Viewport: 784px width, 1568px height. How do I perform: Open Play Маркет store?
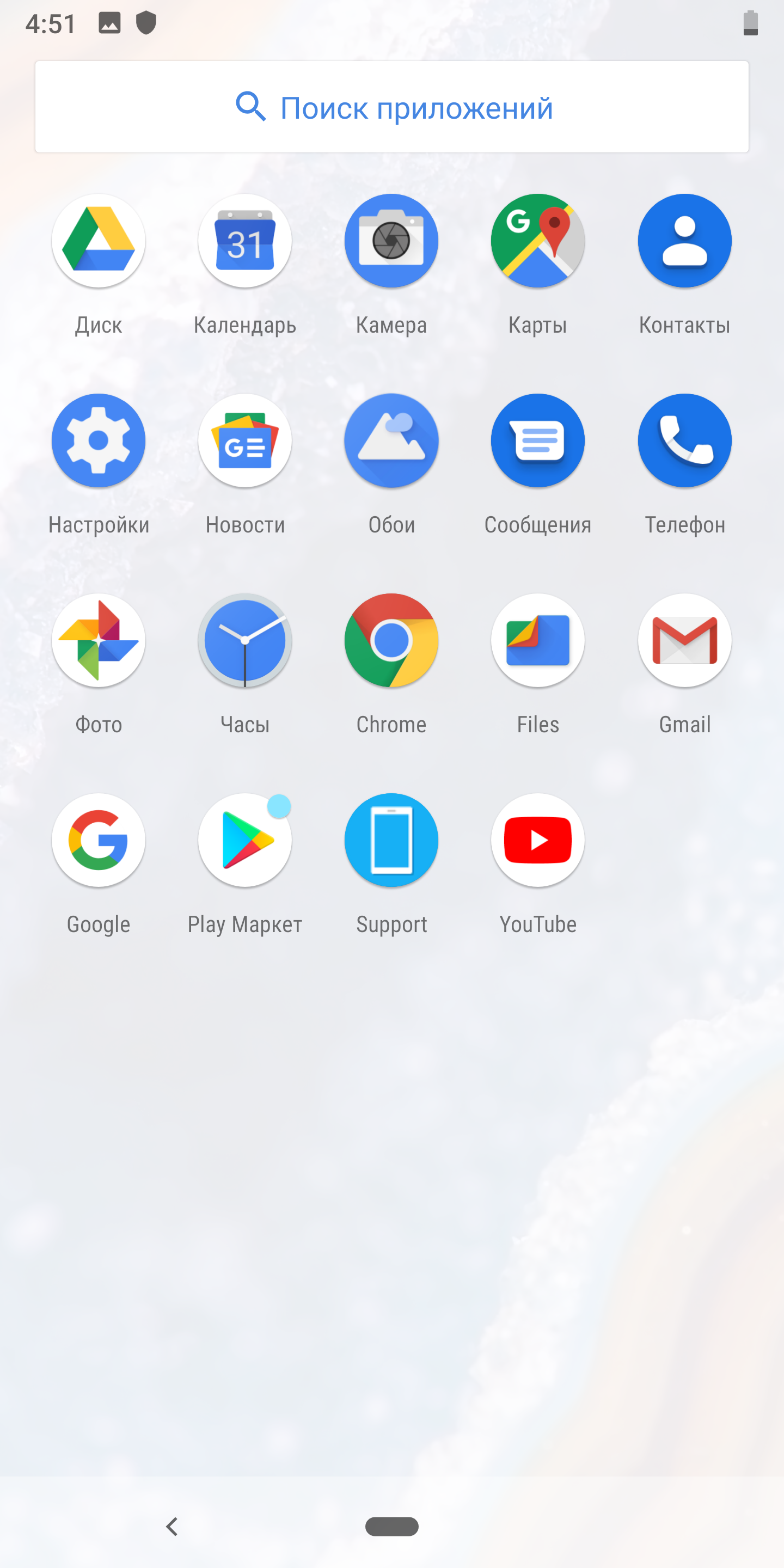click(x=244, y=840)
